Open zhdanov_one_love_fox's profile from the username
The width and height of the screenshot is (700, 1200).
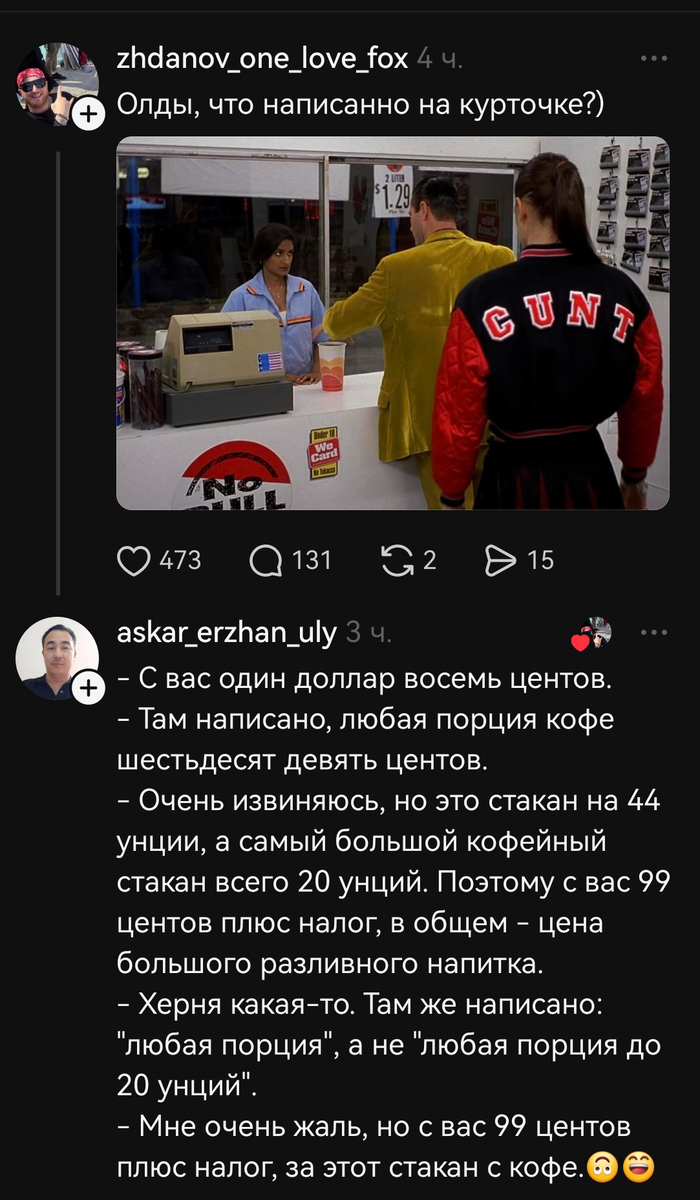pyautogui.click(x=262, y=59)
